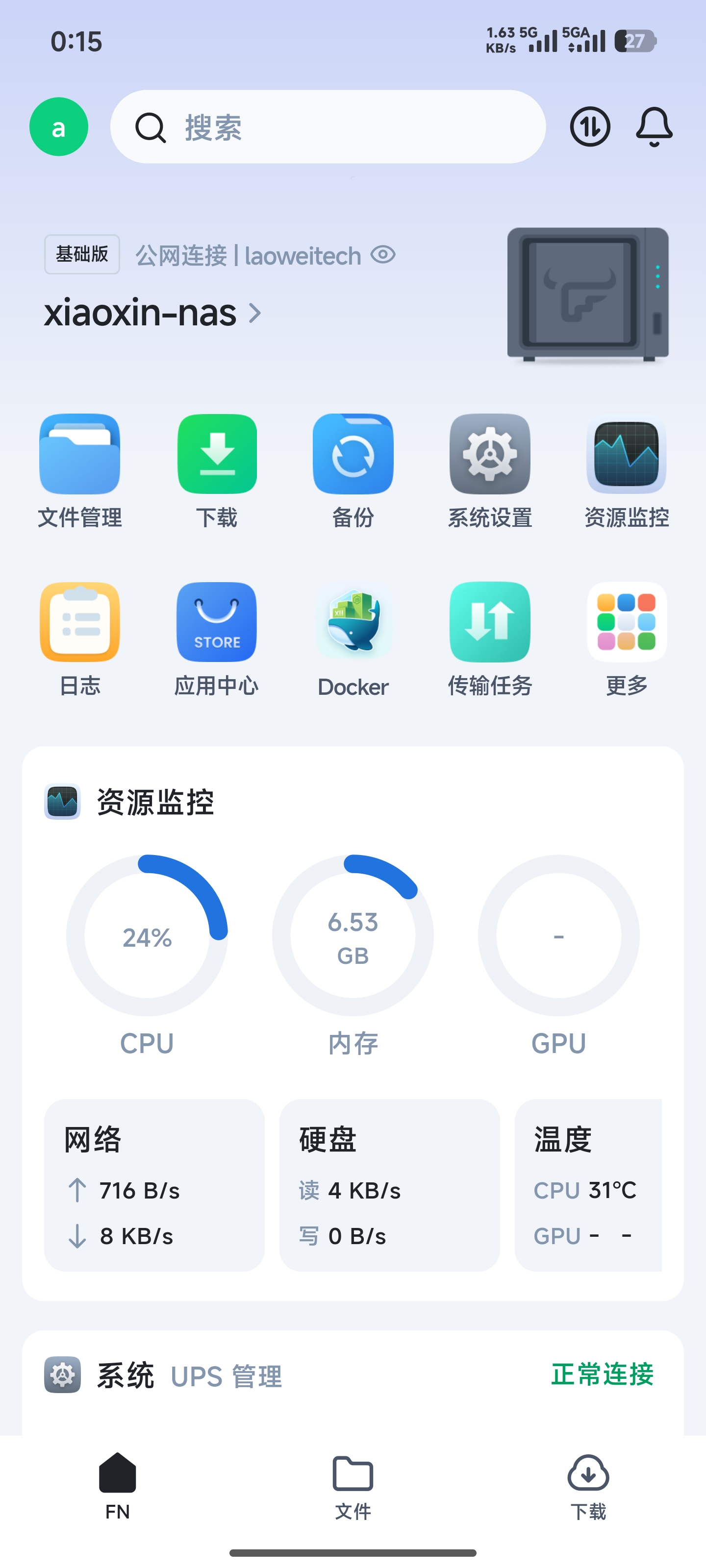Launch the 资源监控 app icon
The image size is (706, 1568).
click(626, 470)
